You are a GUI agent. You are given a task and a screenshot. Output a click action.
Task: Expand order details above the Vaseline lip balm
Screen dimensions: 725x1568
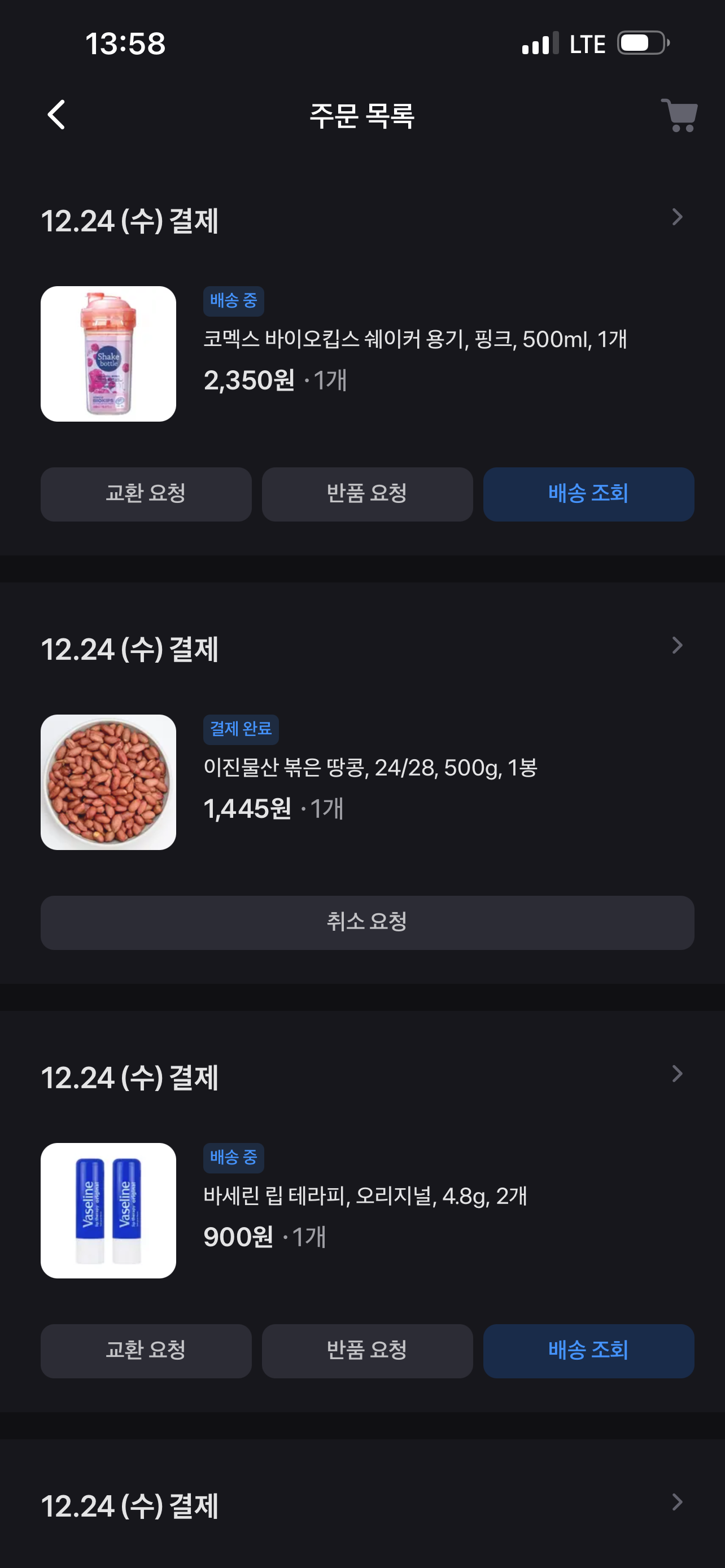point(677,1074)
